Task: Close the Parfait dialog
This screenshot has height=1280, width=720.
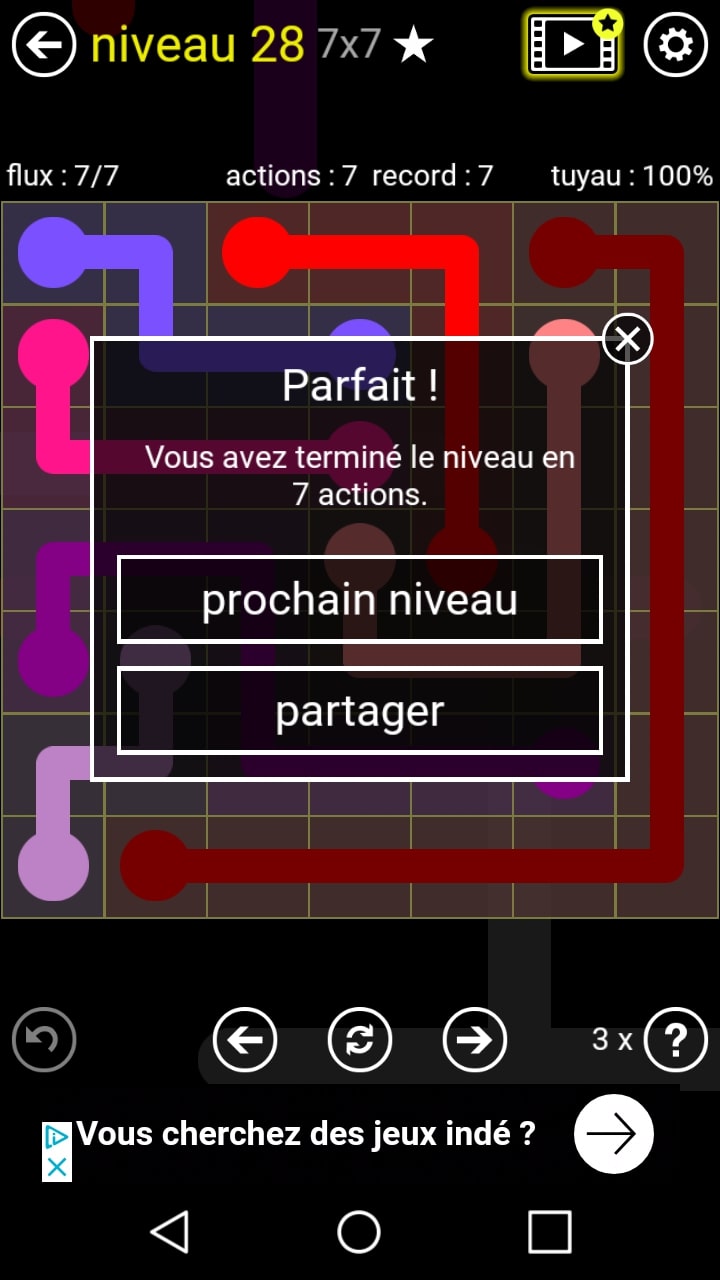Action: (x=628, y=340)
